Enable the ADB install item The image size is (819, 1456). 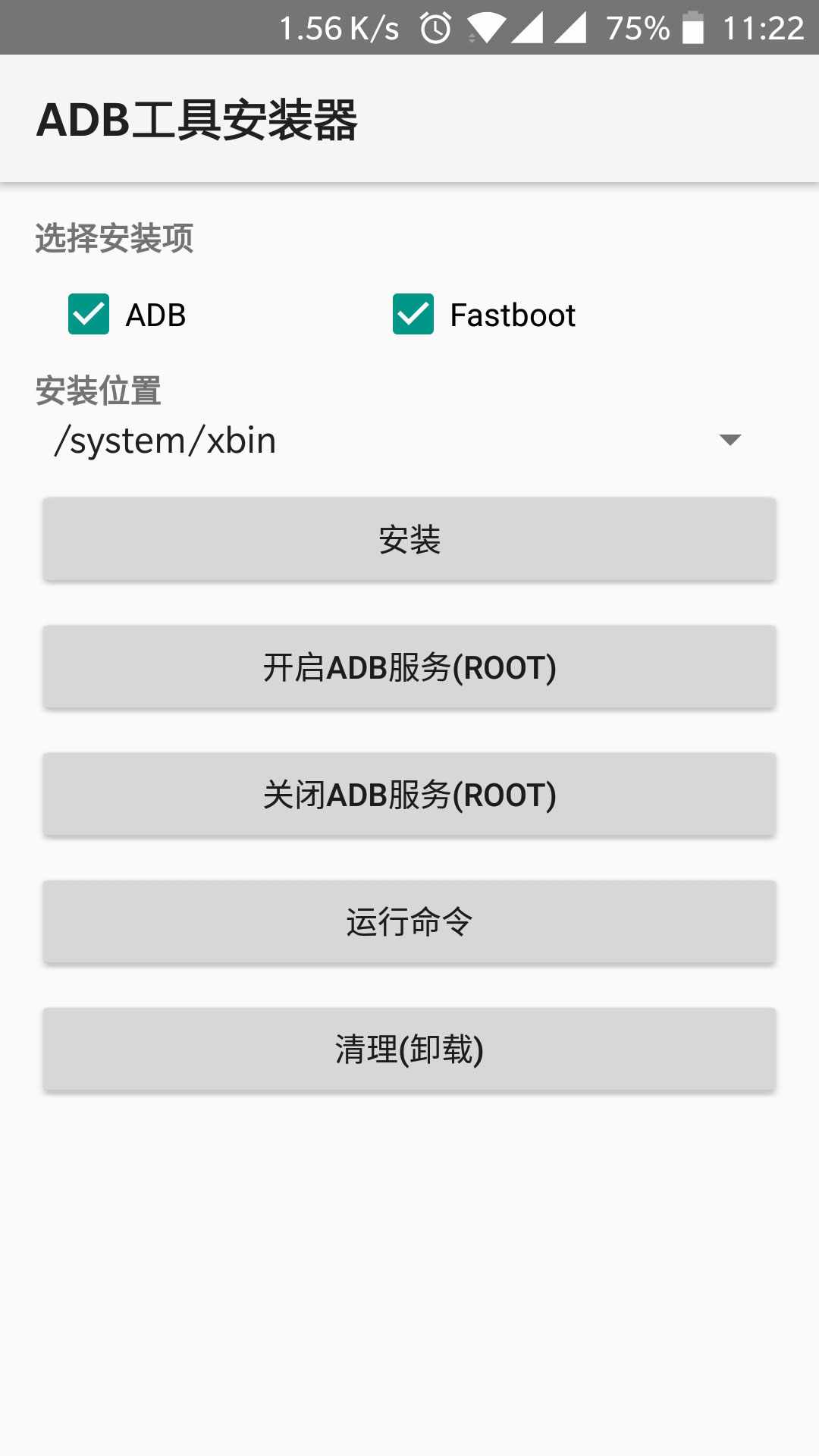89,315
